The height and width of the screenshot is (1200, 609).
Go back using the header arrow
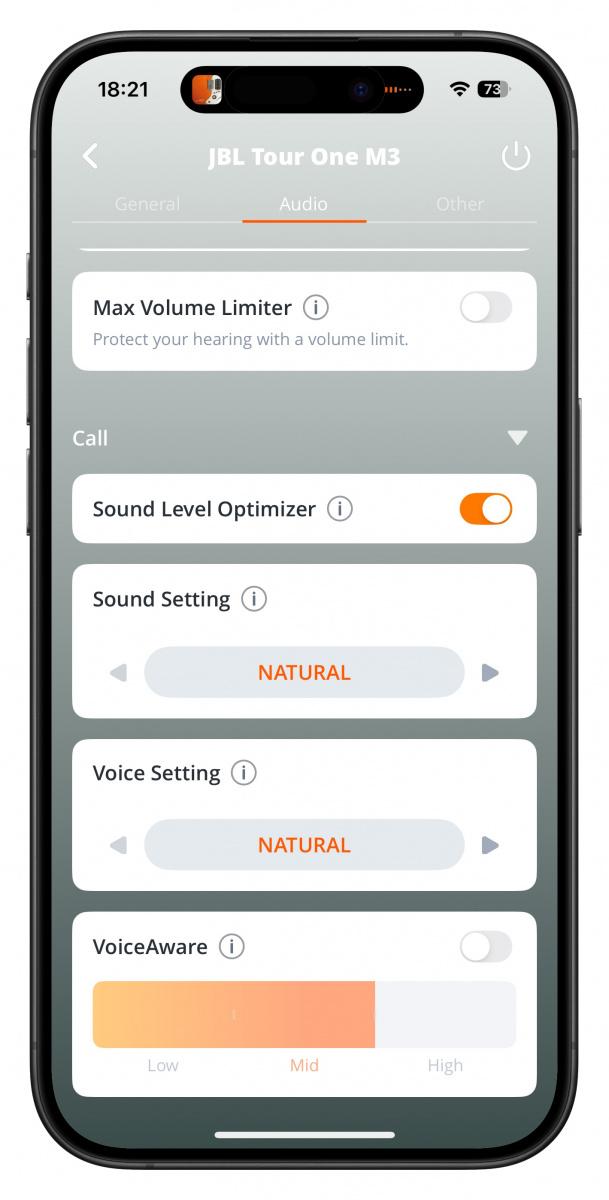point(90,156)
